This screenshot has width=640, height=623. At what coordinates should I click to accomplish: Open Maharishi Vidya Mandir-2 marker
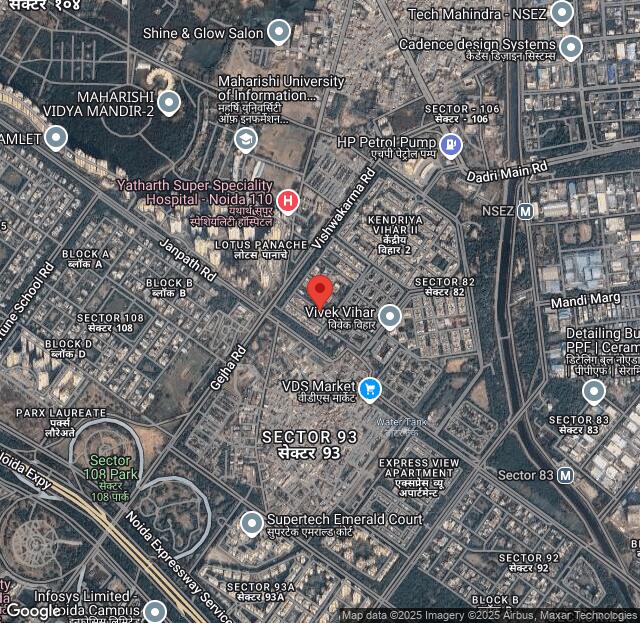(x=168, y=102)
